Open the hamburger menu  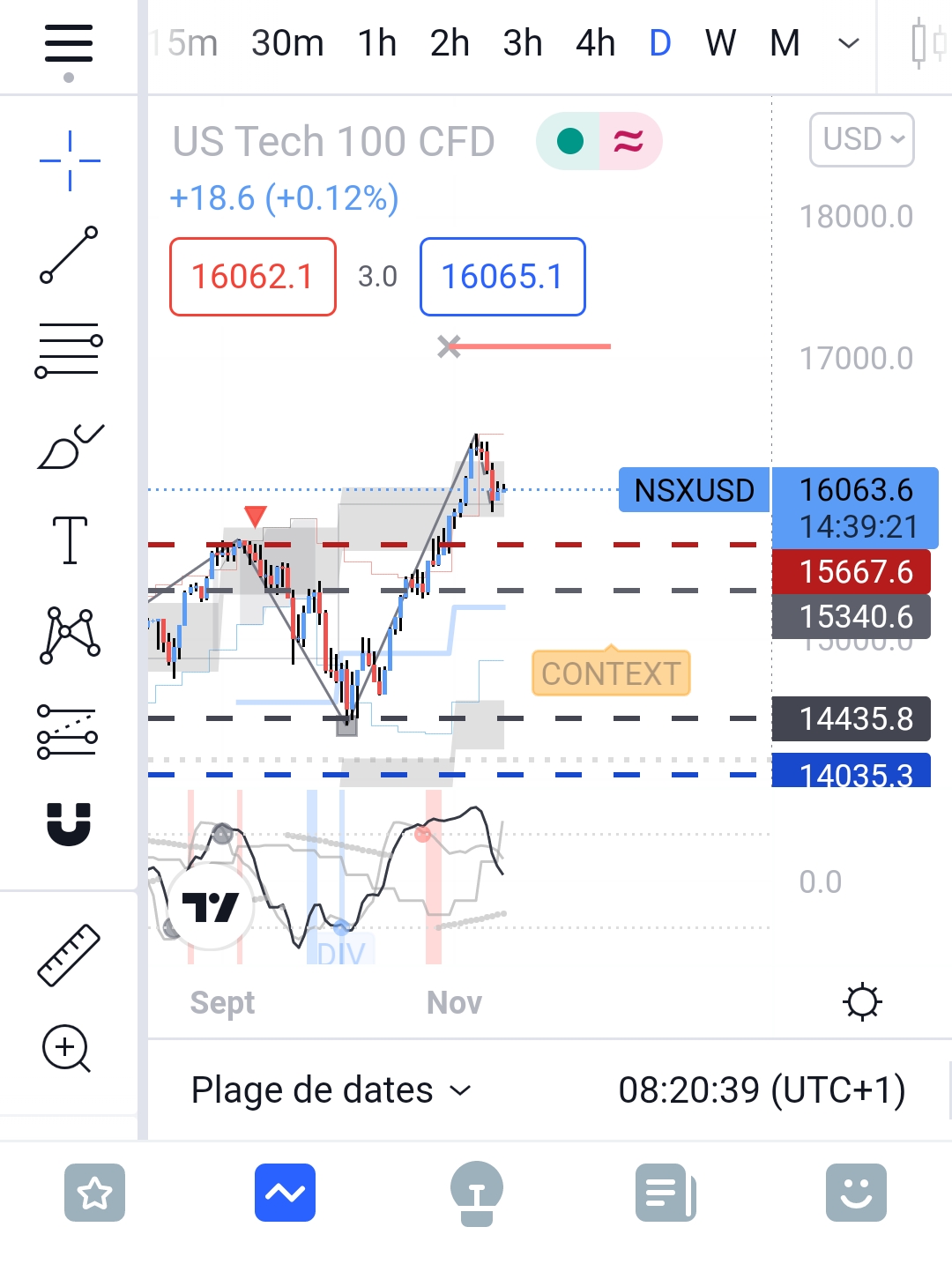pos(69,44)
